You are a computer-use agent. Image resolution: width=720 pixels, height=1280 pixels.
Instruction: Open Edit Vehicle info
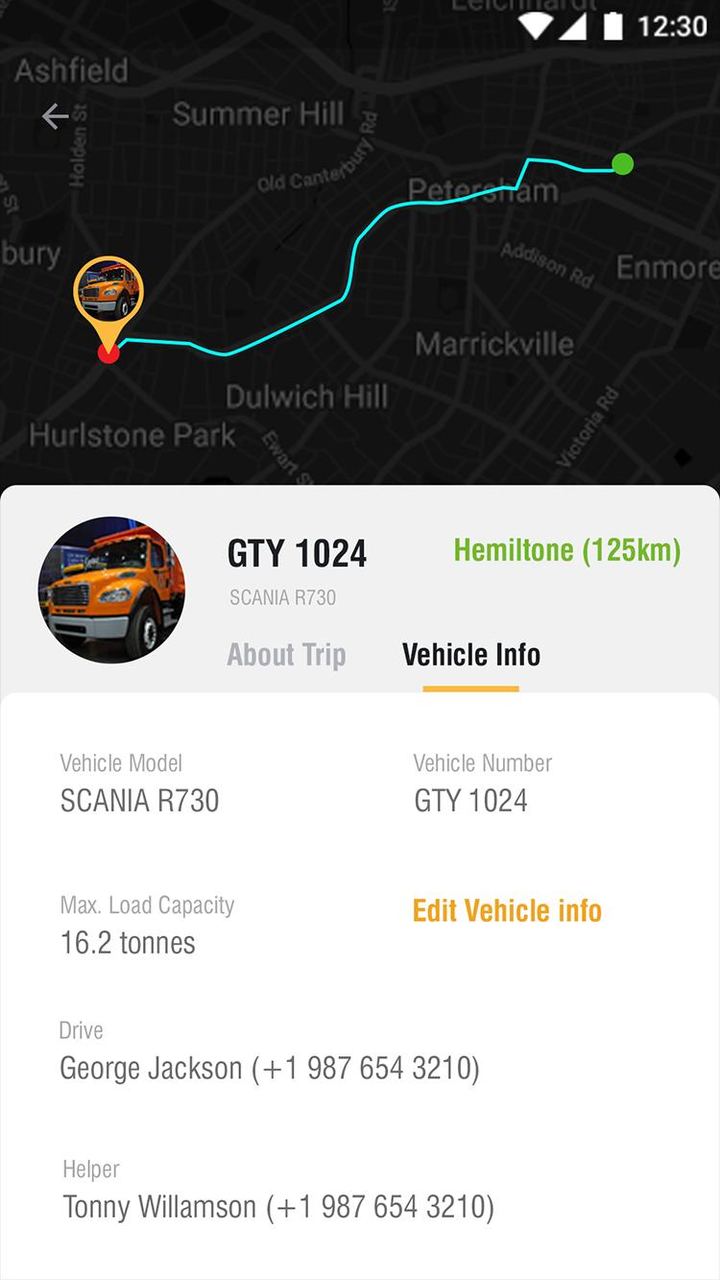click(506, 910)
